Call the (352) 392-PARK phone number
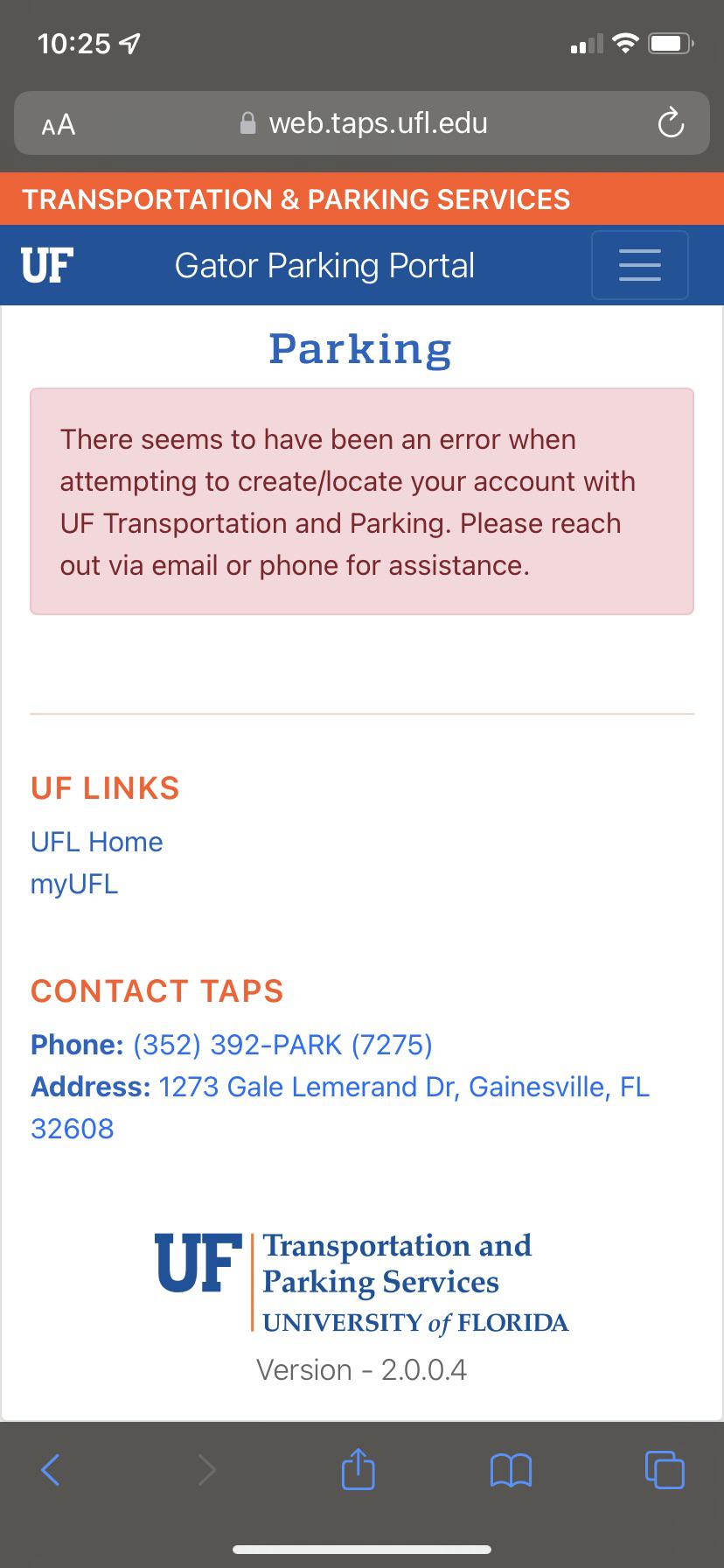The height and width of the screenshot is (1568, 724). (282, 1045)
